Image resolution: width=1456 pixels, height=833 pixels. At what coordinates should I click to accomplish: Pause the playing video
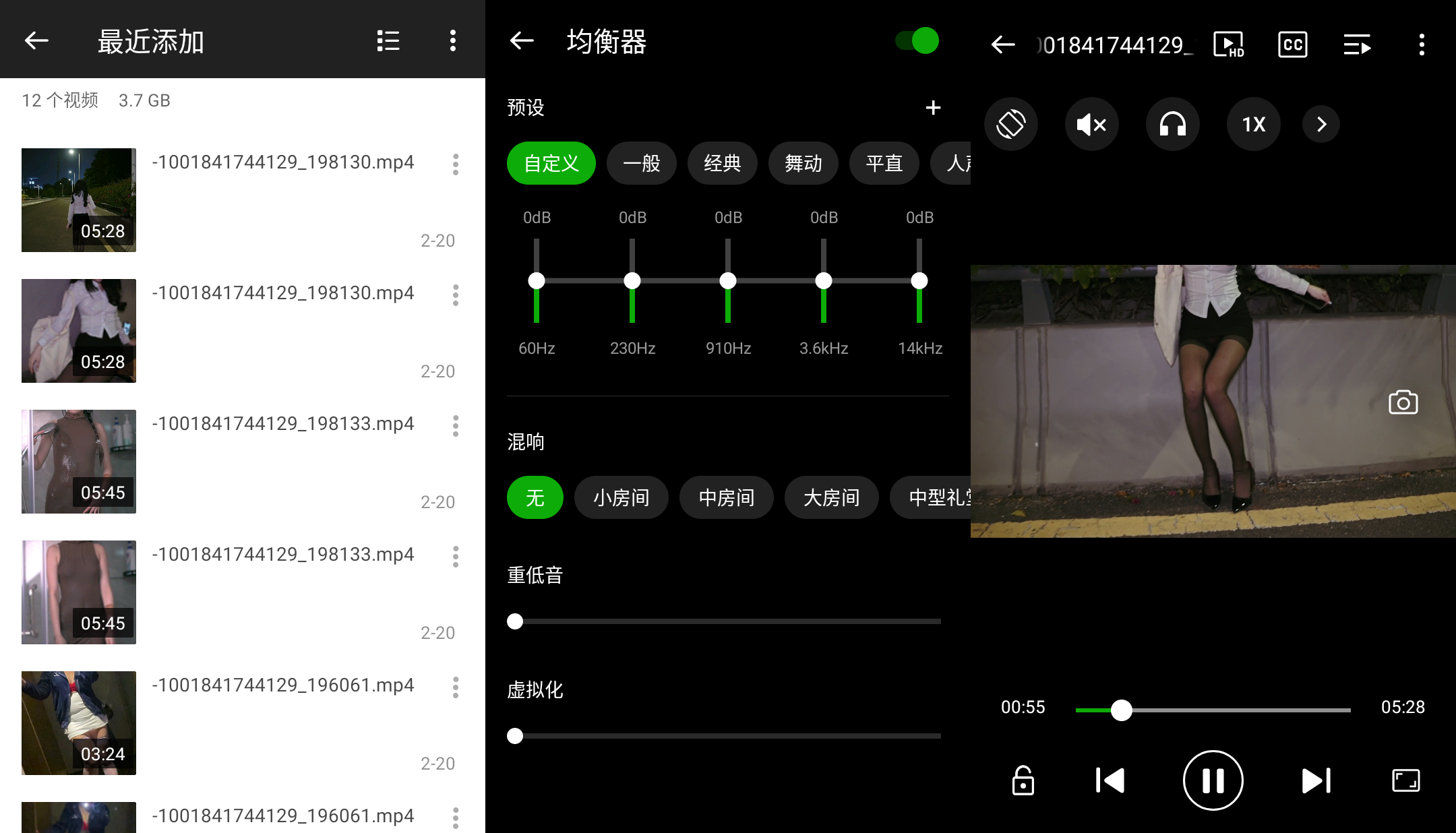click(x=1213, y=780)
